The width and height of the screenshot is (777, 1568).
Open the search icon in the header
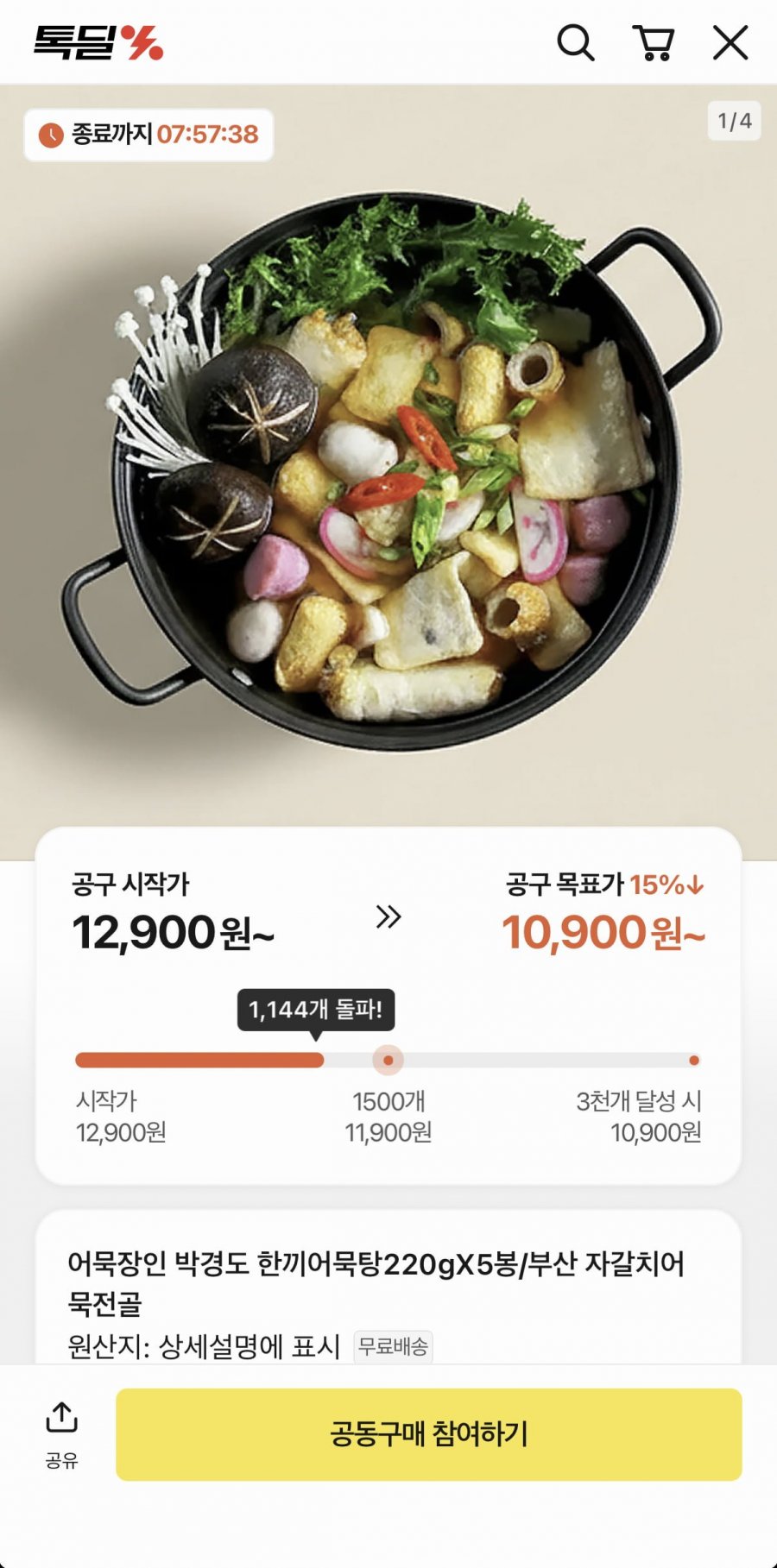[x=576, y=42]
